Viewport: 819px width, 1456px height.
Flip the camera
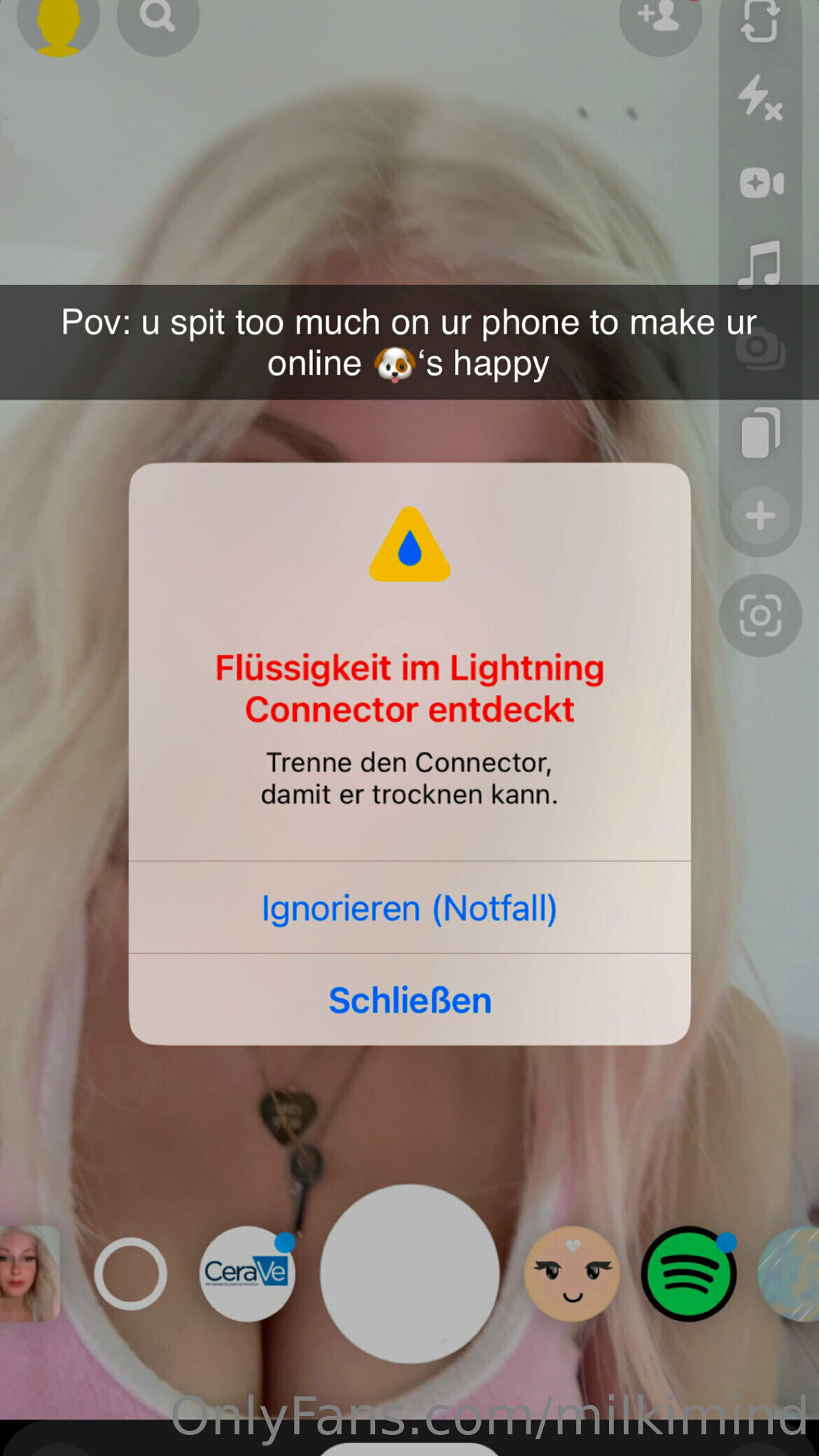click(x=761, y=20)
